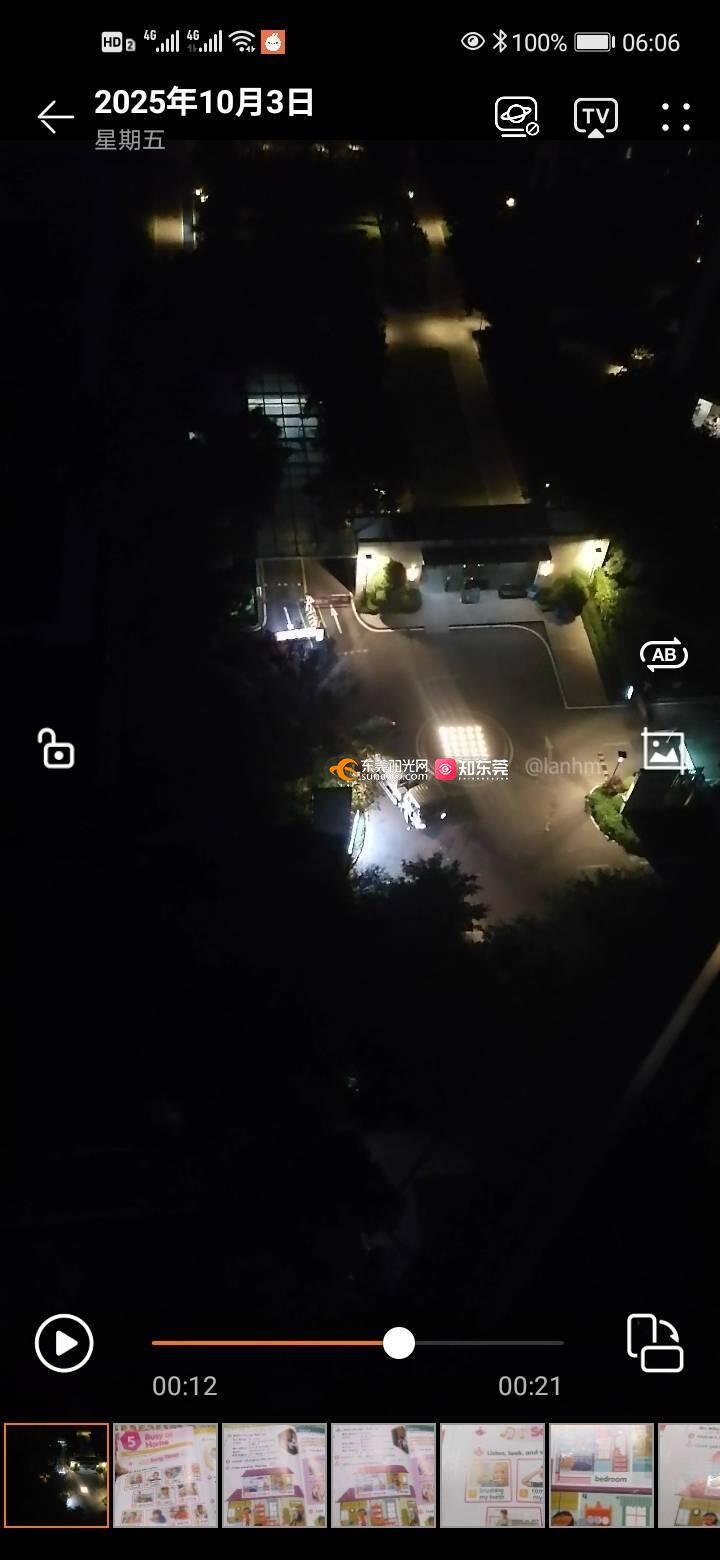This screenshot has height=1560, width=720.
Task: Cast video to TV
Action: point(595,117)
